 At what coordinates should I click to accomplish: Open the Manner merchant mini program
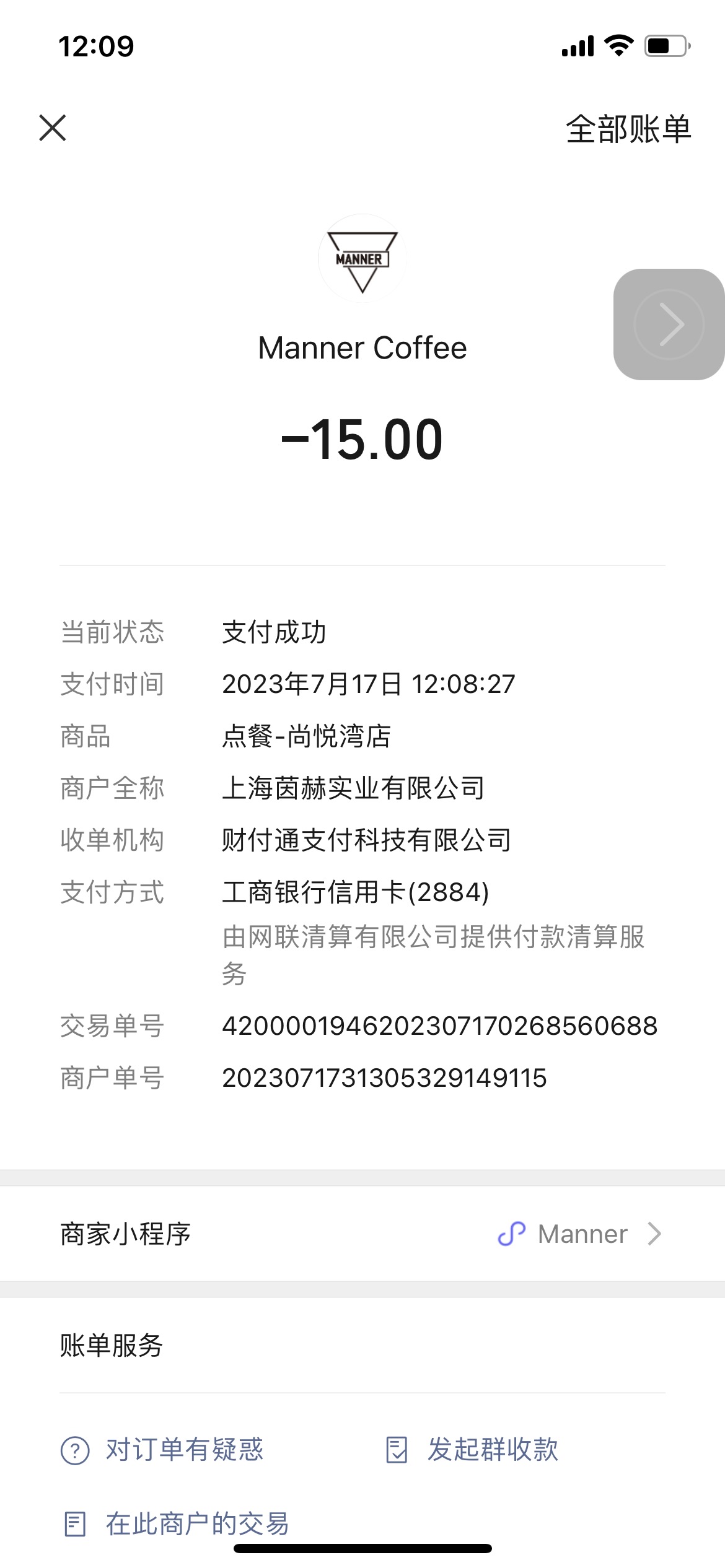(362, 1234)
